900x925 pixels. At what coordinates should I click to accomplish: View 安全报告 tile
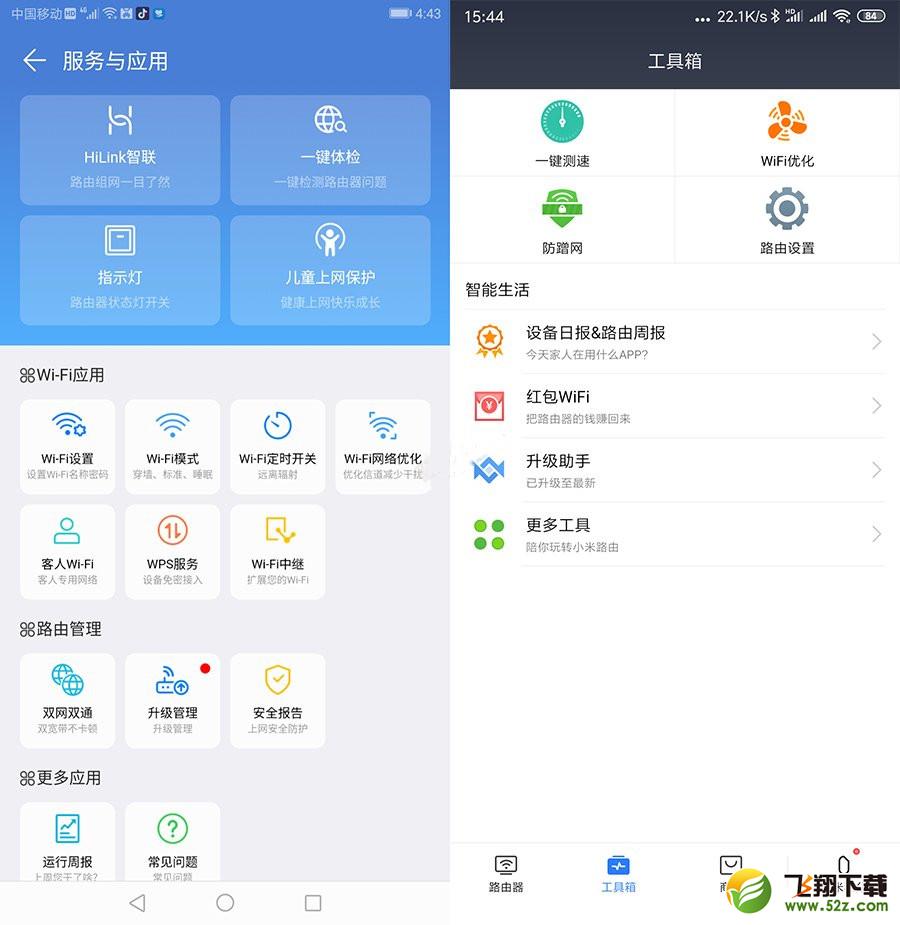point(277,700)
